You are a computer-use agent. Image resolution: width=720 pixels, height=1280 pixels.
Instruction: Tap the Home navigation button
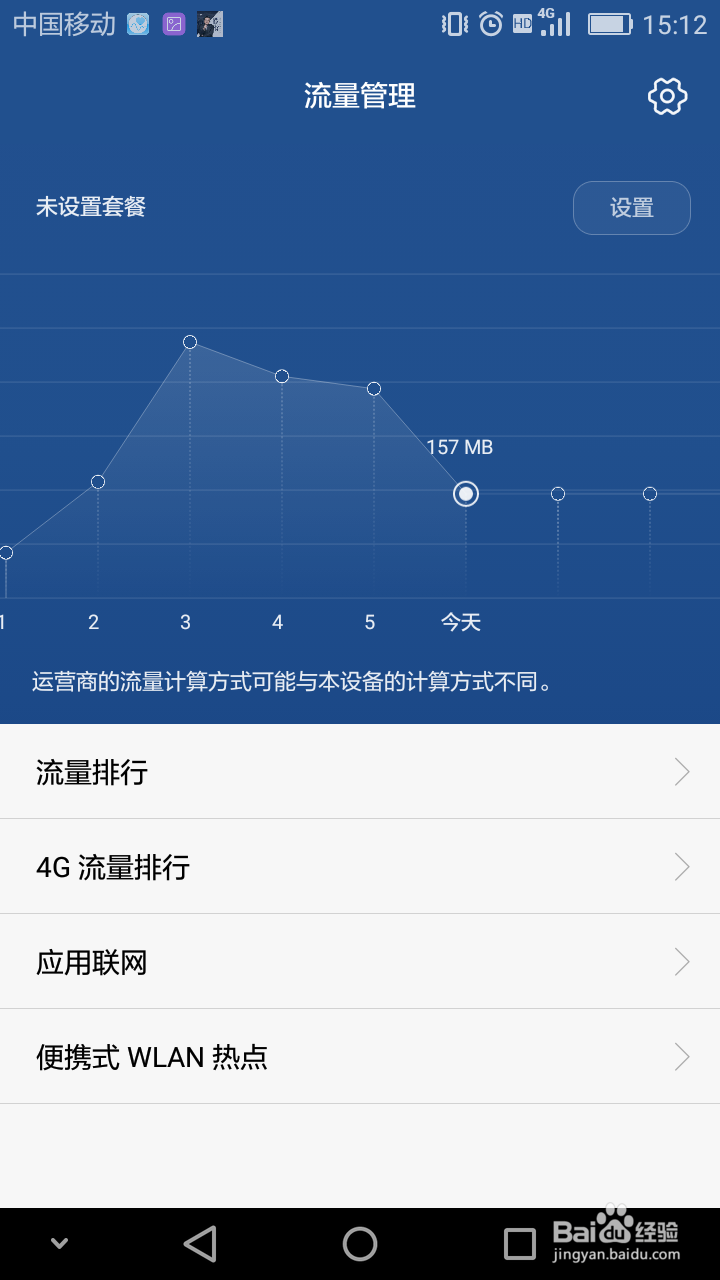(360, 1243)
